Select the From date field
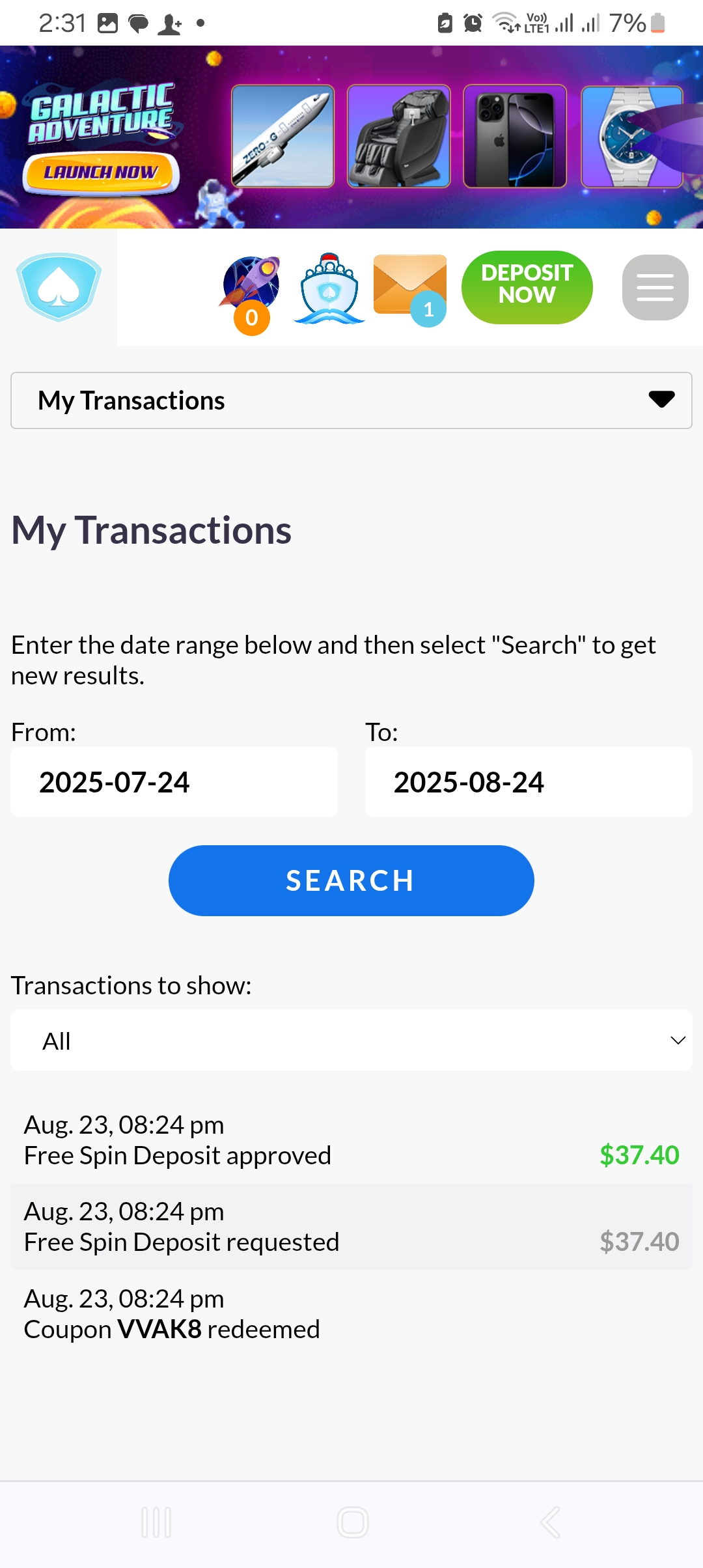This screenshot has width=703, height=1568. 174,782
